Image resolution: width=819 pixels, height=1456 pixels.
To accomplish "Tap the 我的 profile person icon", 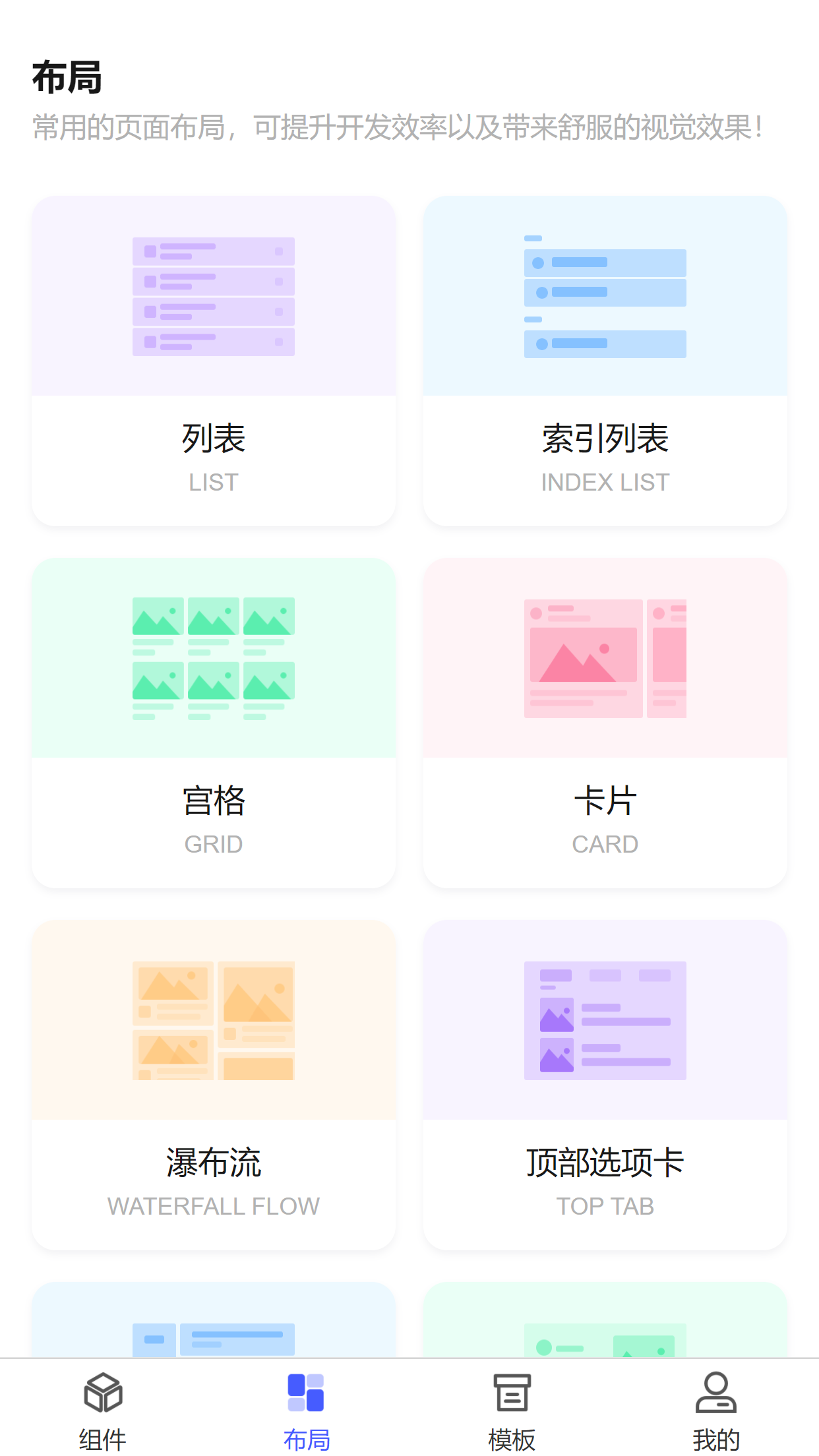I will point(716,1393).
